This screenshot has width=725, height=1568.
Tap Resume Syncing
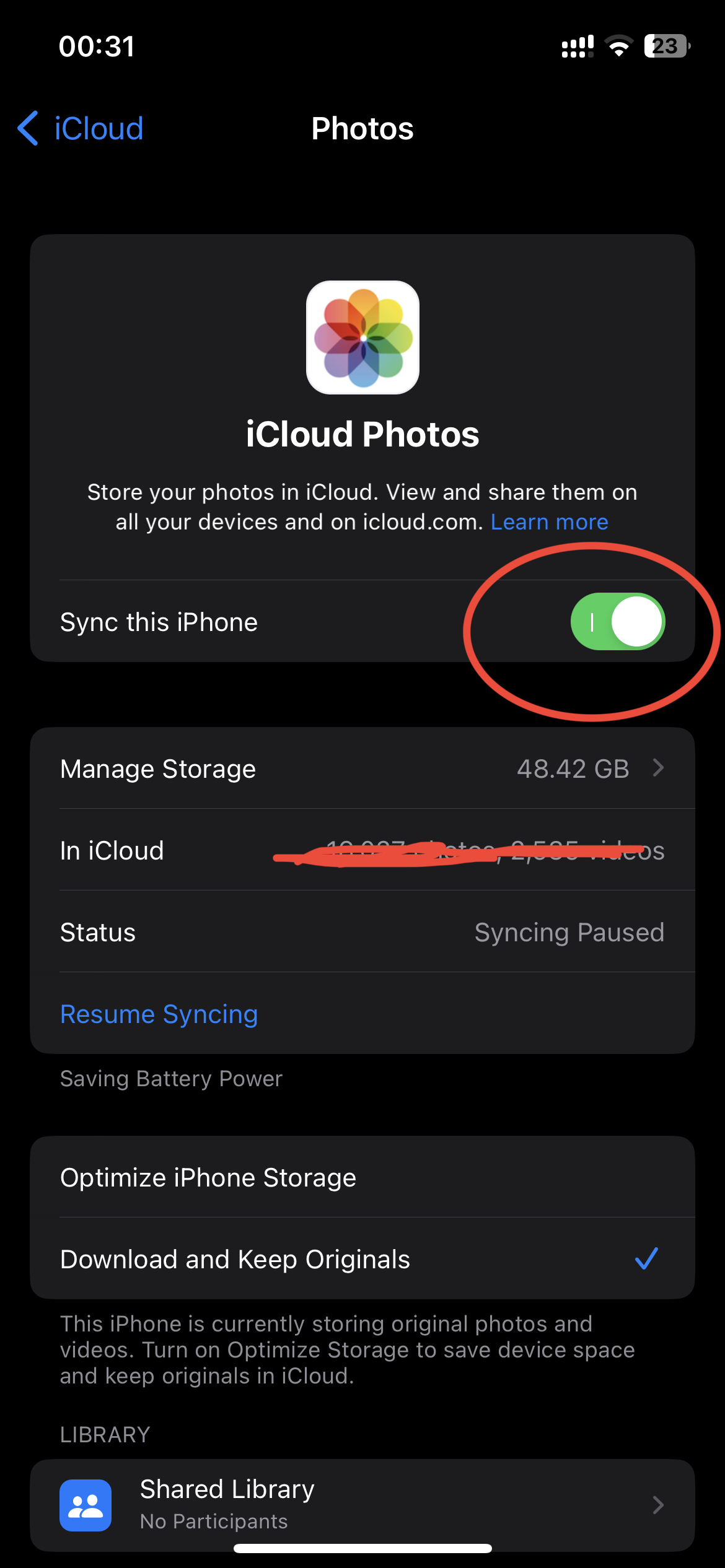[x=159, y=1014]
